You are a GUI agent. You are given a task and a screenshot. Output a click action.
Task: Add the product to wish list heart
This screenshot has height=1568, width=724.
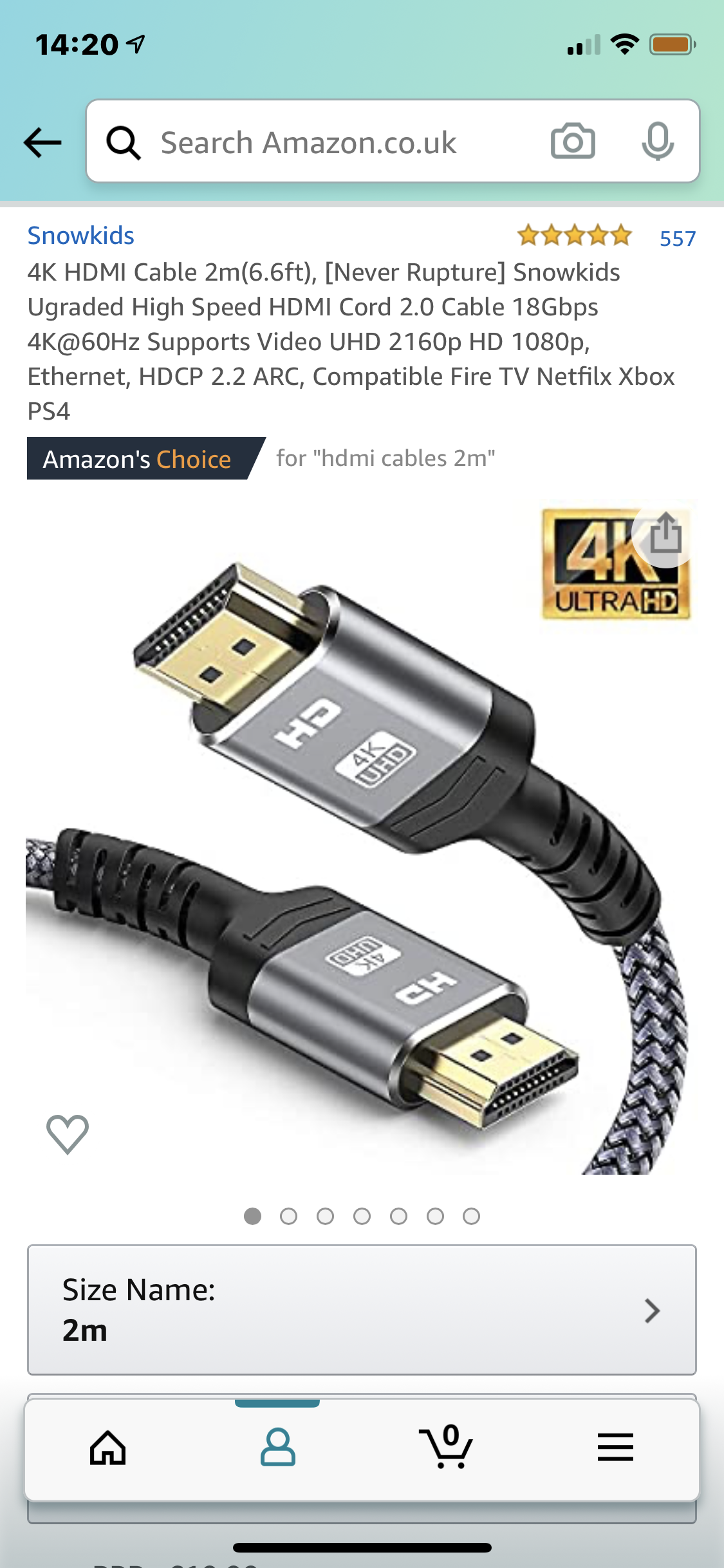(68, 1134)
